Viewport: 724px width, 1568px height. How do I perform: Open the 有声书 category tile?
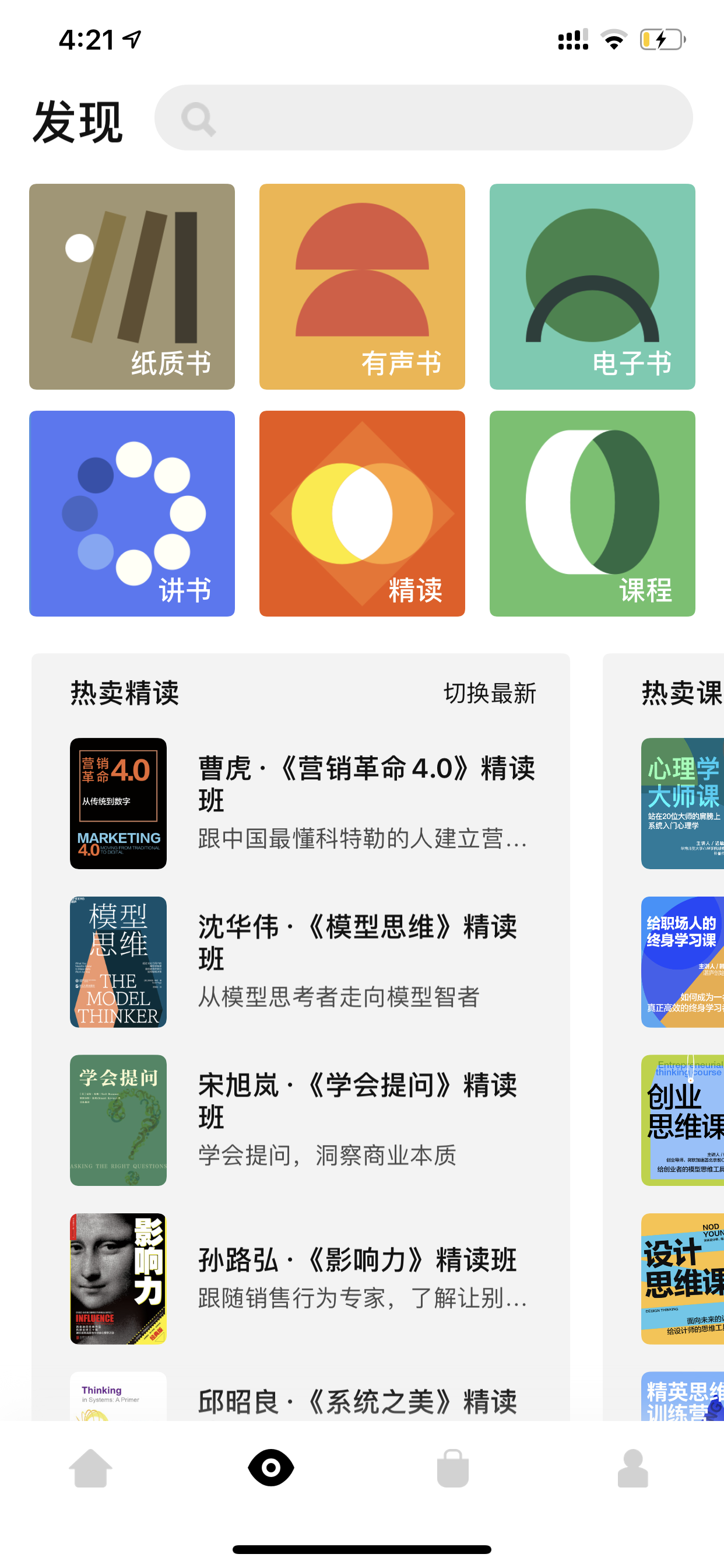(362, 286)
